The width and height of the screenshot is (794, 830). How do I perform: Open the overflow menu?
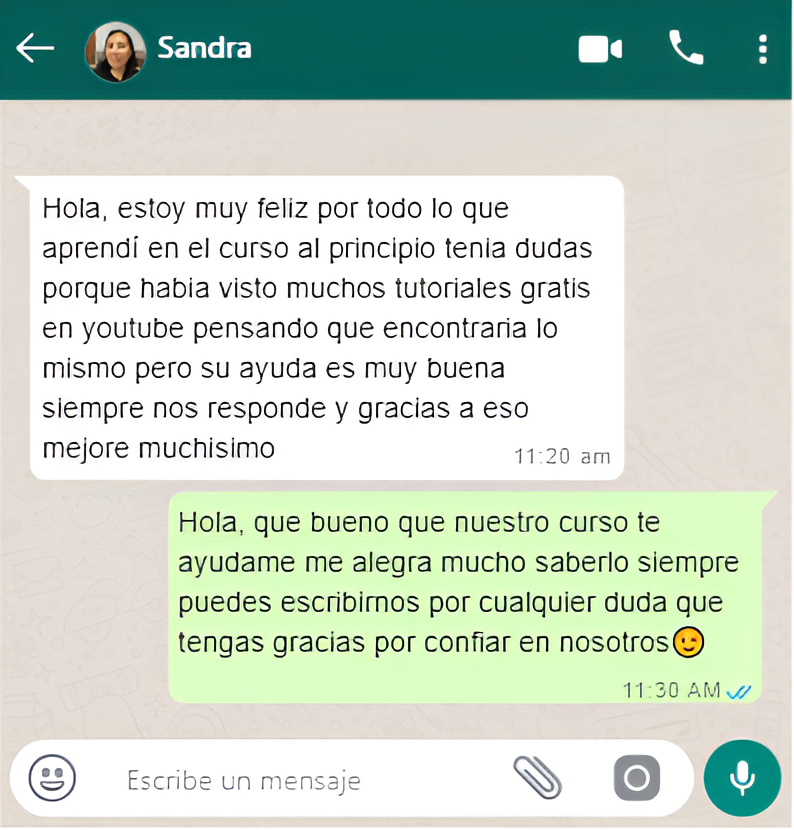pyautogui.click(x=763, y=48)
